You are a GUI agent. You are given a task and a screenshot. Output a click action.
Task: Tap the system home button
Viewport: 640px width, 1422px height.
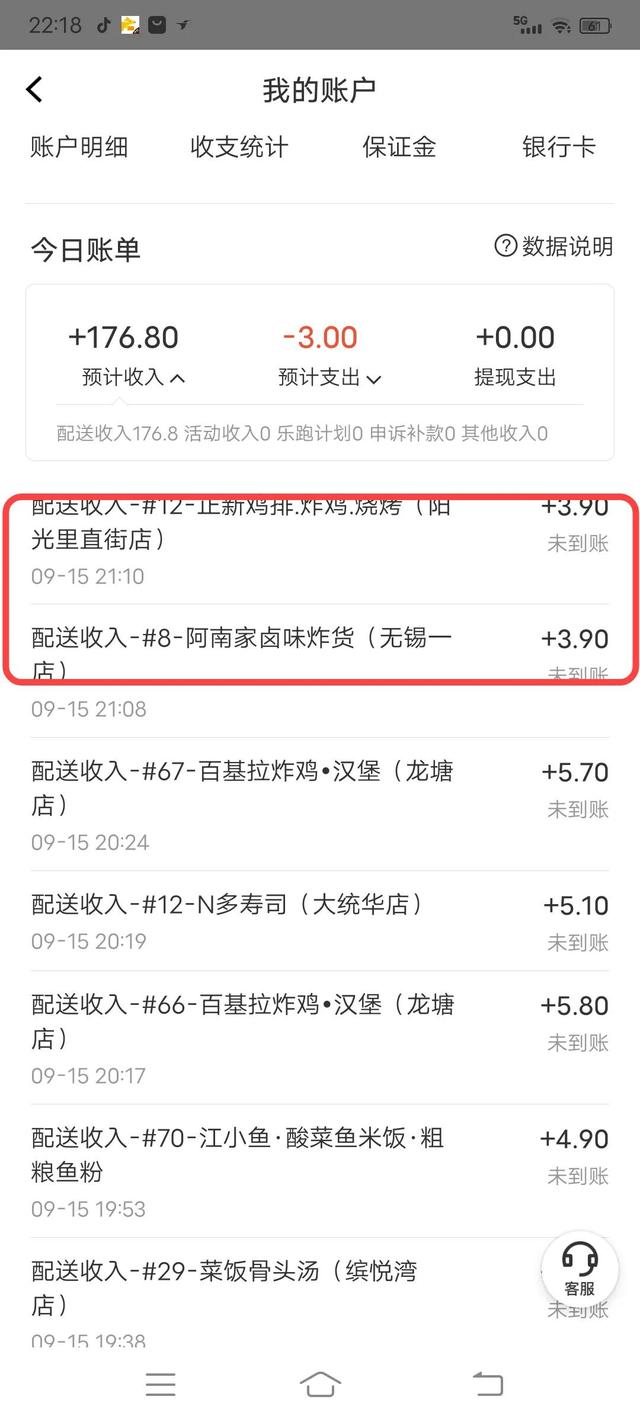click(x=320, y=1384)
